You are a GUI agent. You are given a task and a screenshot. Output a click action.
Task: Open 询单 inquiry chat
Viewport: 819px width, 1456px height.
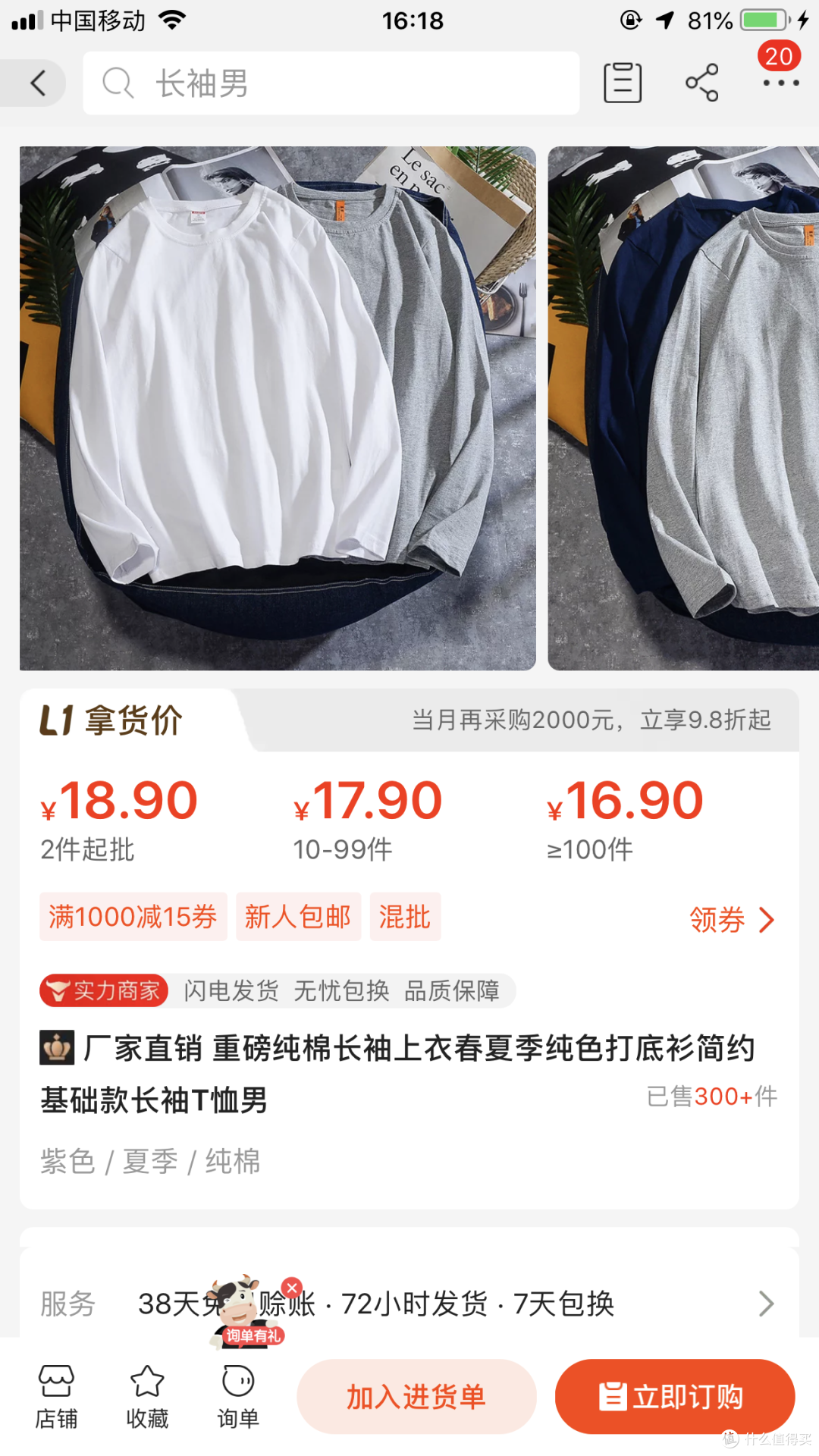tap(238, 1397)
